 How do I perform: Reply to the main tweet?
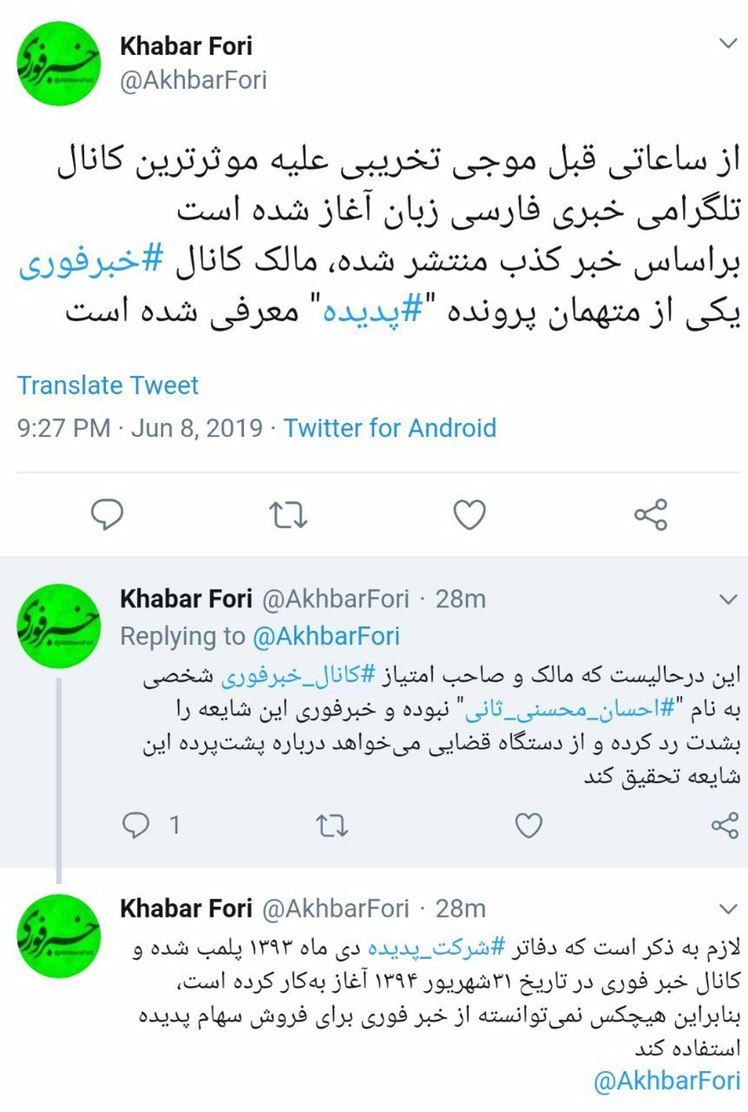[x=107, y=515]
